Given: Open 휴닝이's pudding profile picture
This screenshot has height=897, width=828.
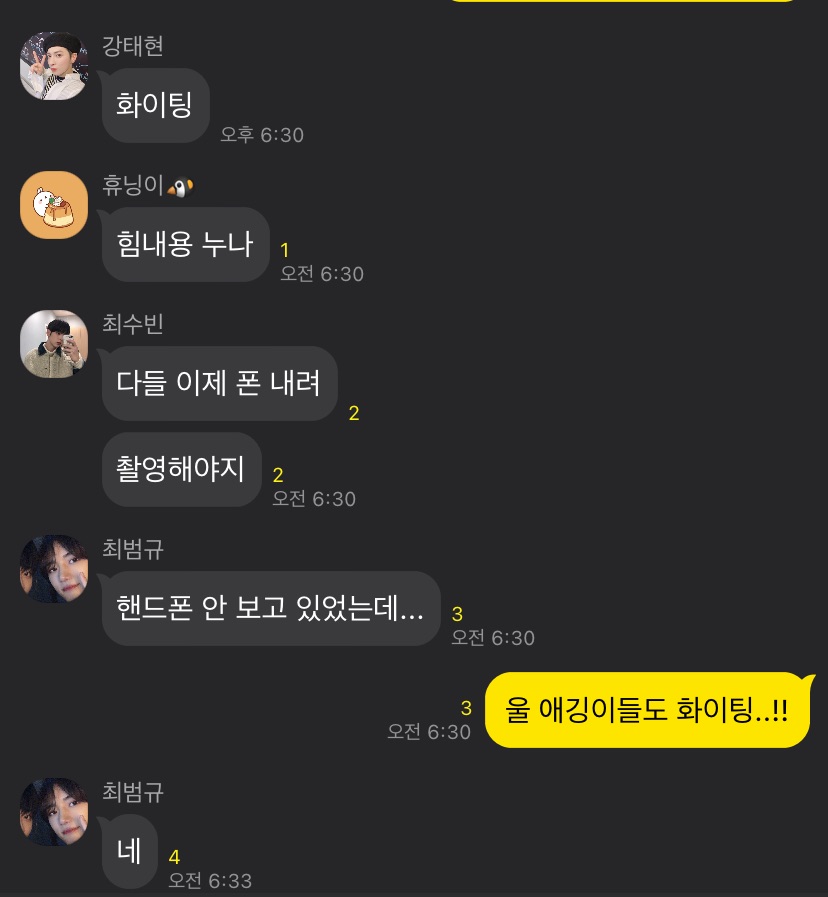Looking at the screenshot, I should point(54,205).
